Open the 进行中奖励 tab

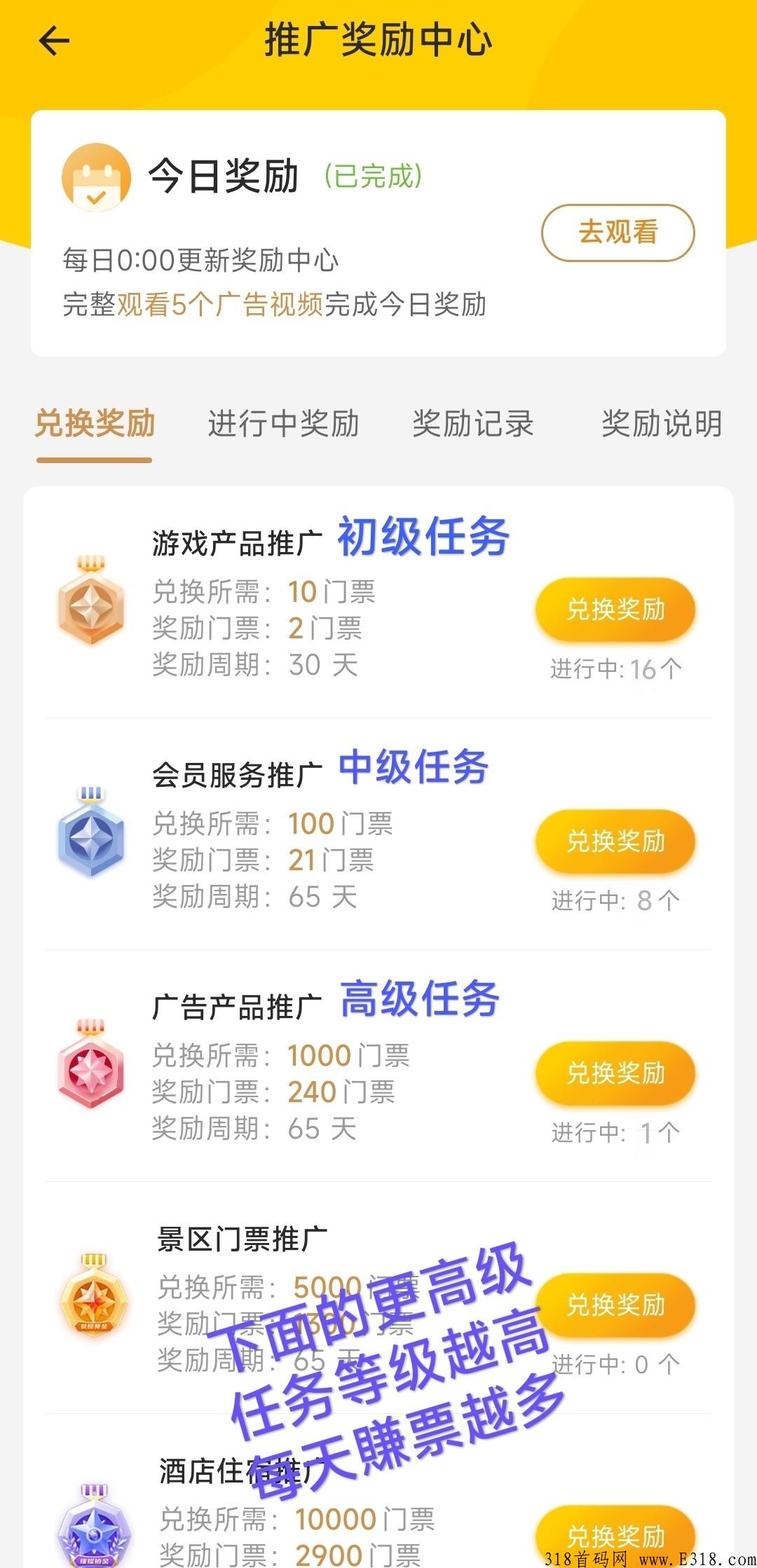pyautogui.click(x=283, y=424)
